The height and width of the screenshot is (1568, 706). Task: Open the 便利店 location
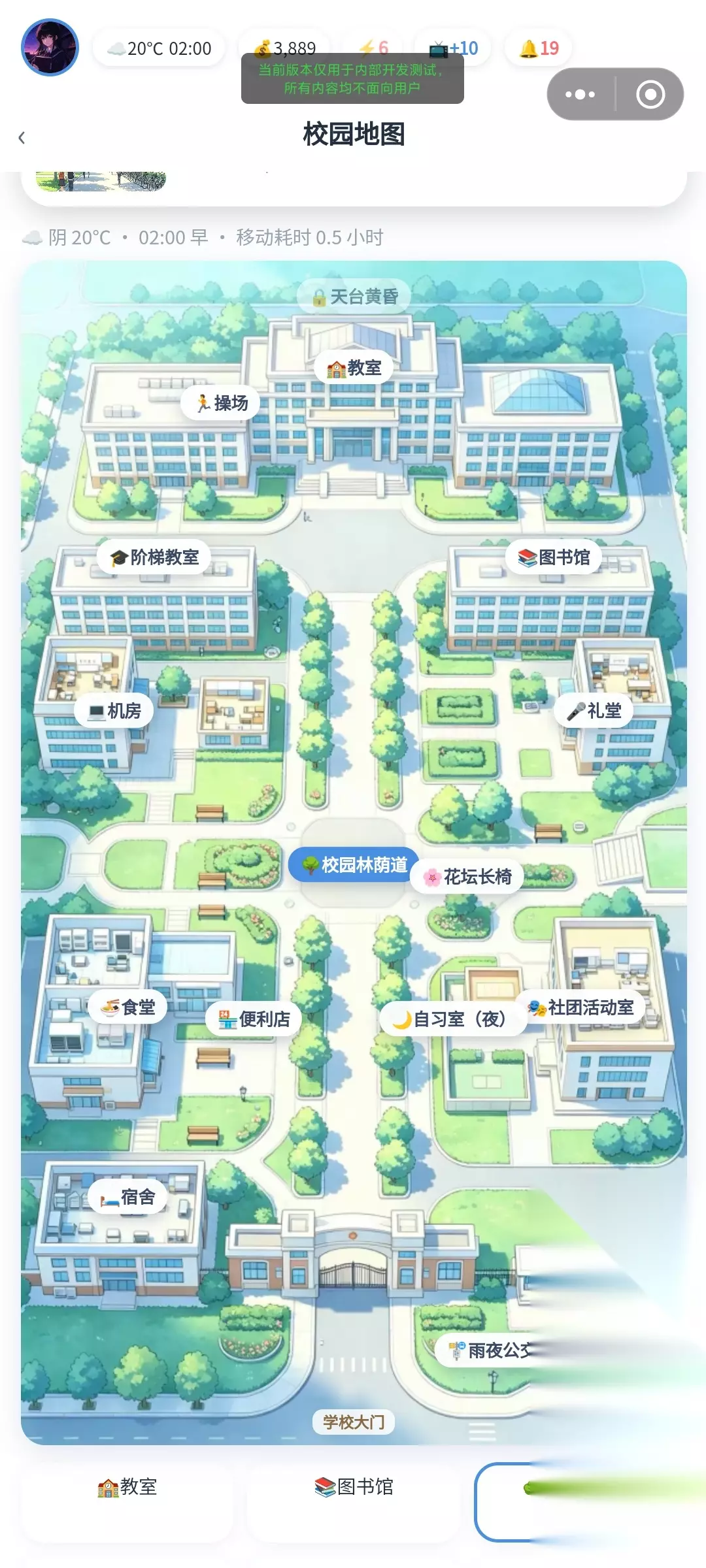pos(254,1019)
